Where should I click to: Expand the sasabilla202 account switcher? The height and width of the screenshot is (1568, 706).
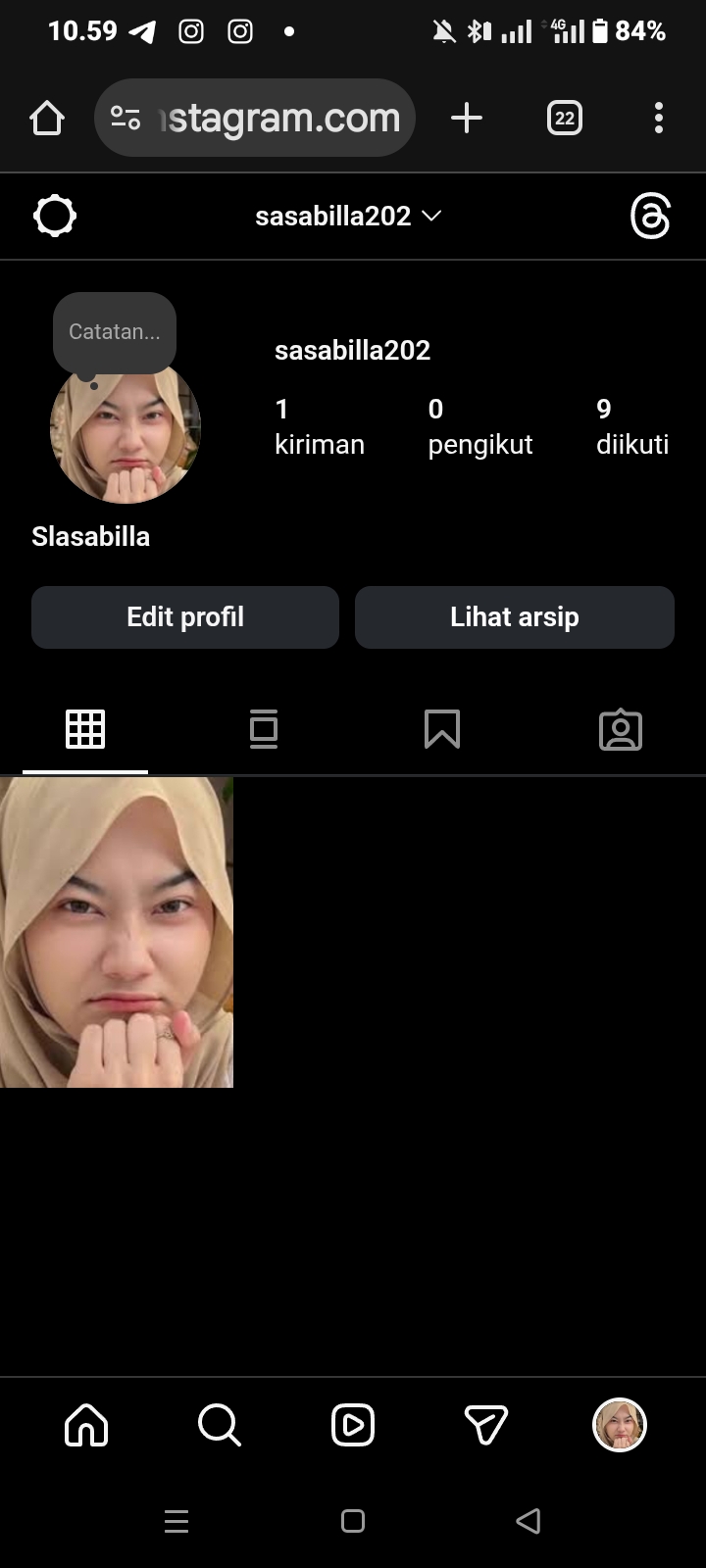[348, 216]
